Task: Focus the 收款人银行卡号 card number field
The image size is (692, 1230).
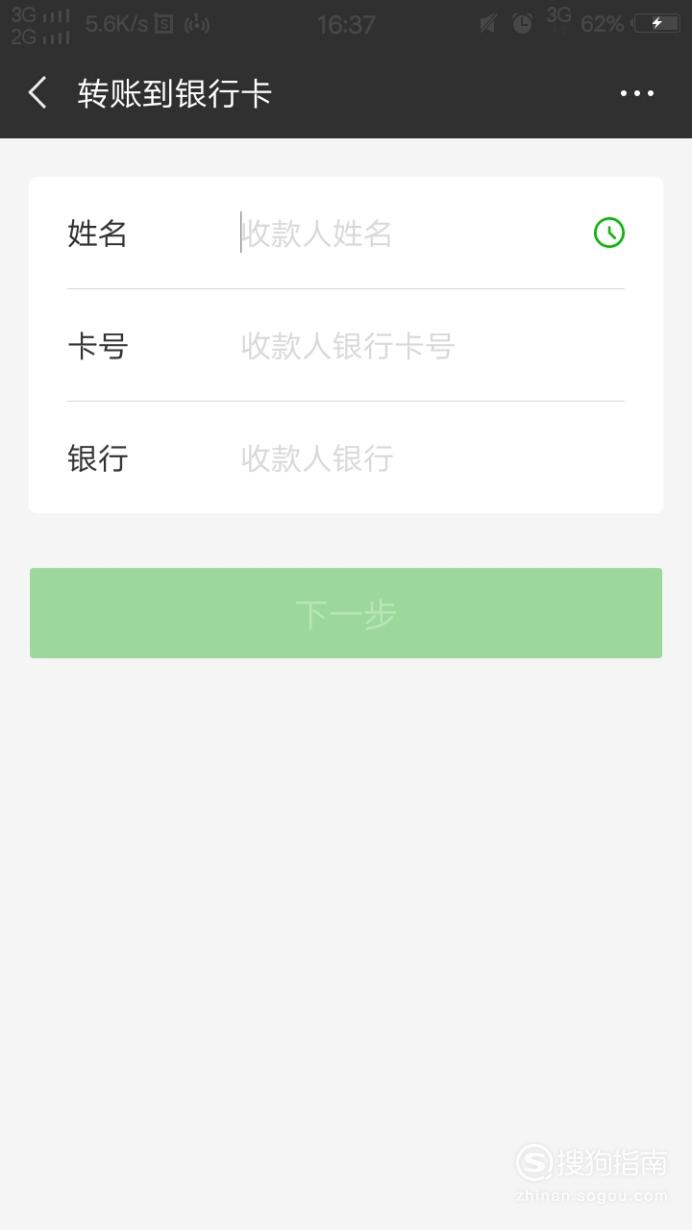Action: (432, 347)
